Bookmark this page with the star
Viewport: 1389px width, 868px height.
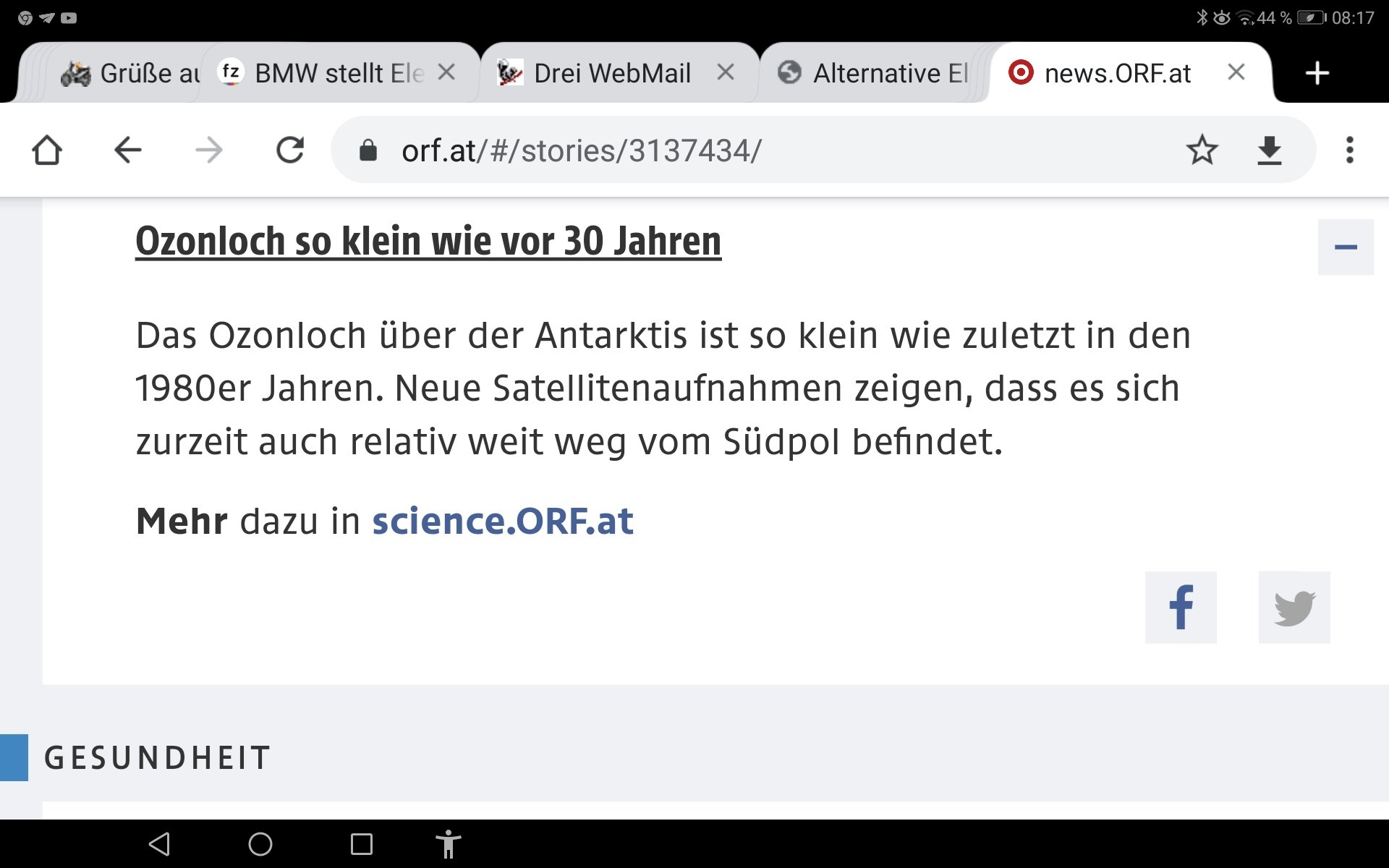(x=1202, y=150)
